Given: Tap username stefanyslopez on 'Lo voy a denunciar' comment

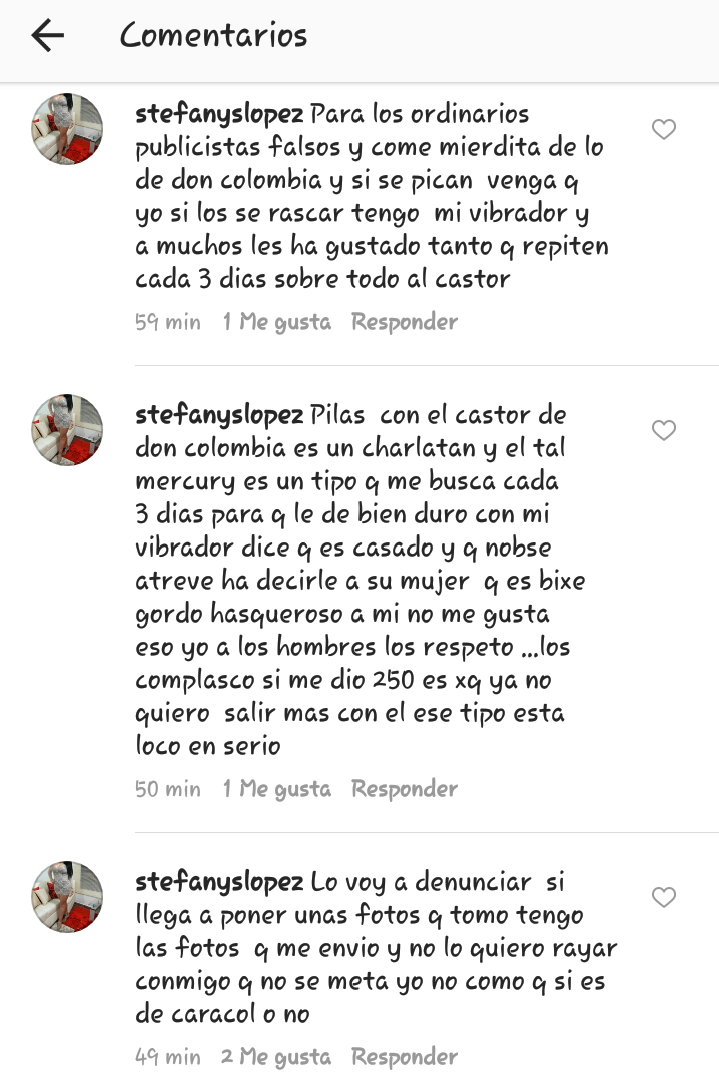Looking at the screenshot, I should tap(219, 882).
